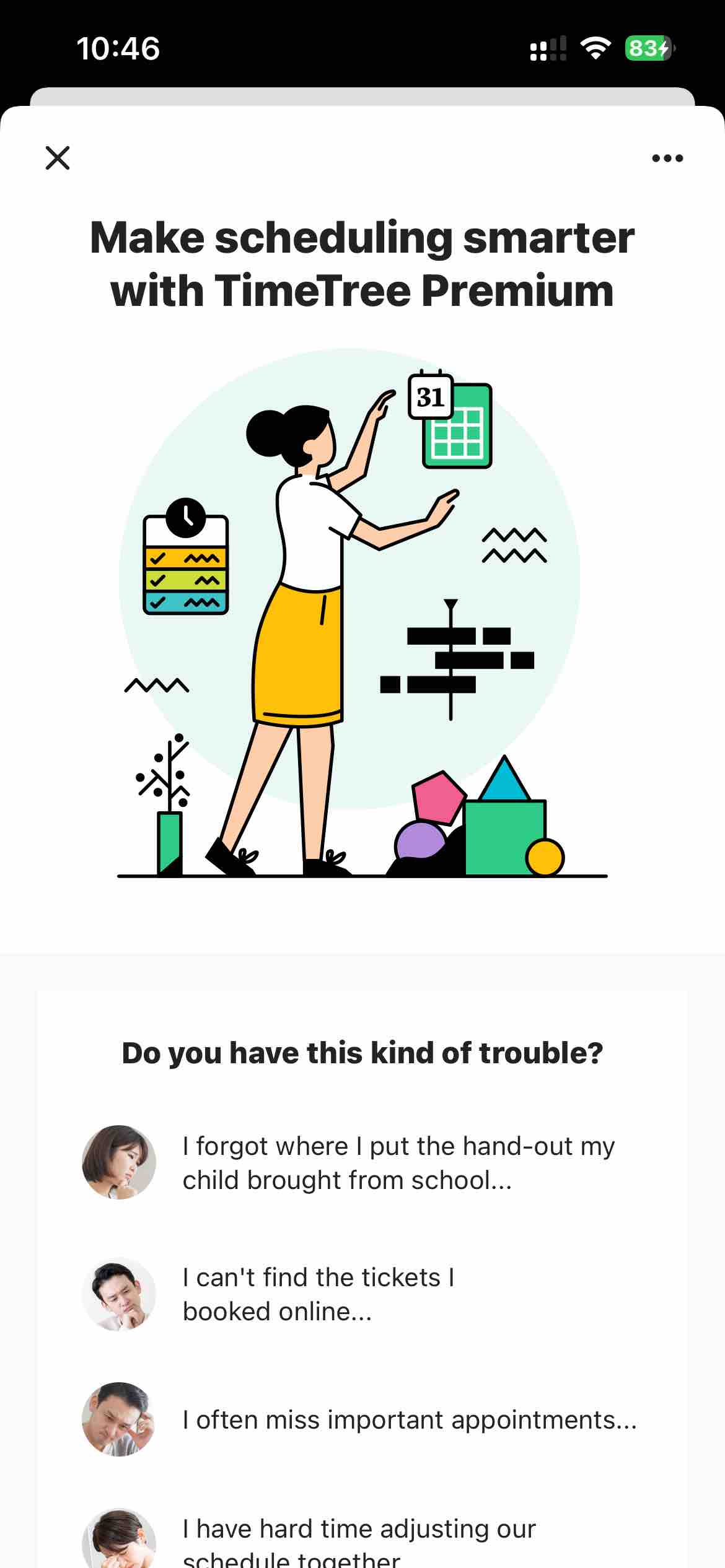Image resolution: width=725 pixels, height=1568 pixels.
Task: Close the TimeTree Premium sheet
Action: click(x=58, y=158)
